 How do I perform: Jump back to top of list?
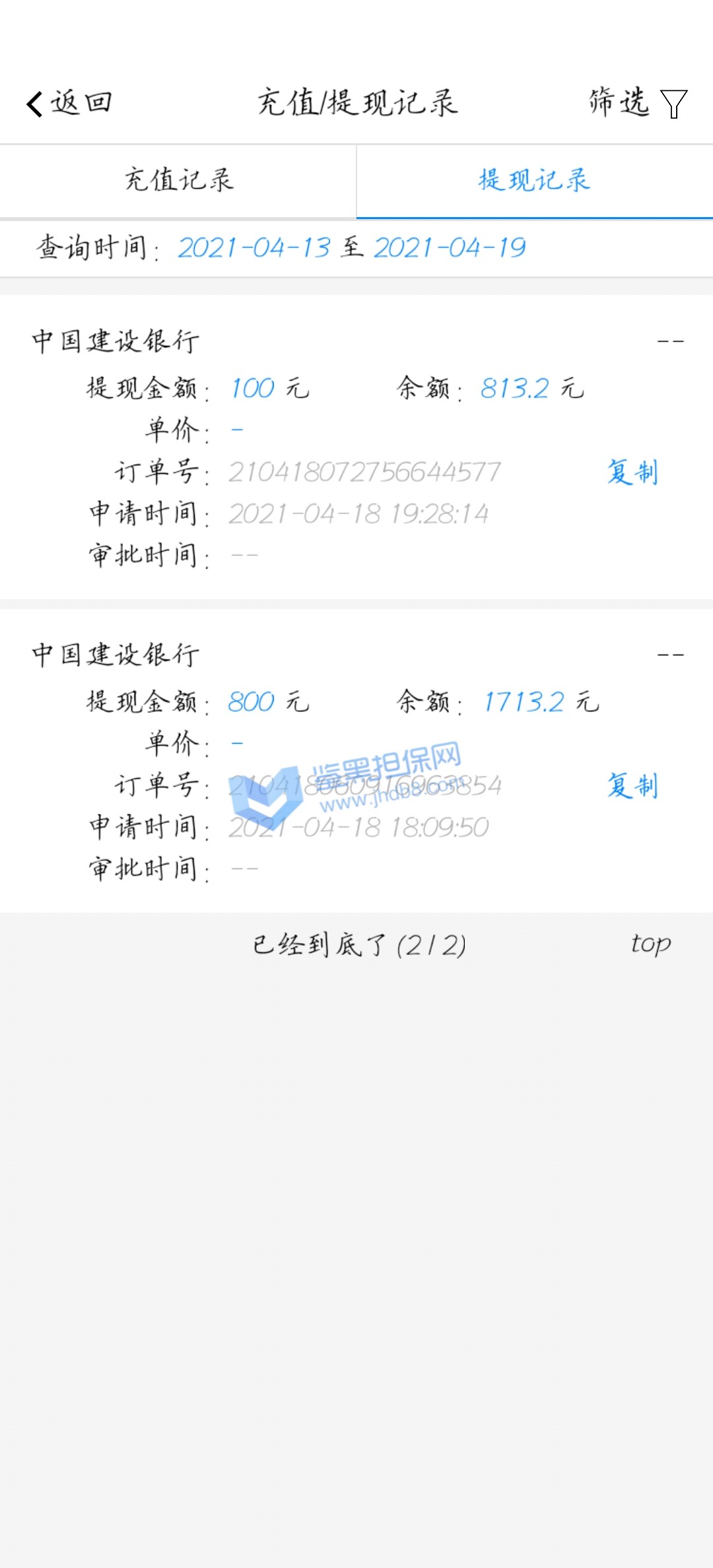650,944
